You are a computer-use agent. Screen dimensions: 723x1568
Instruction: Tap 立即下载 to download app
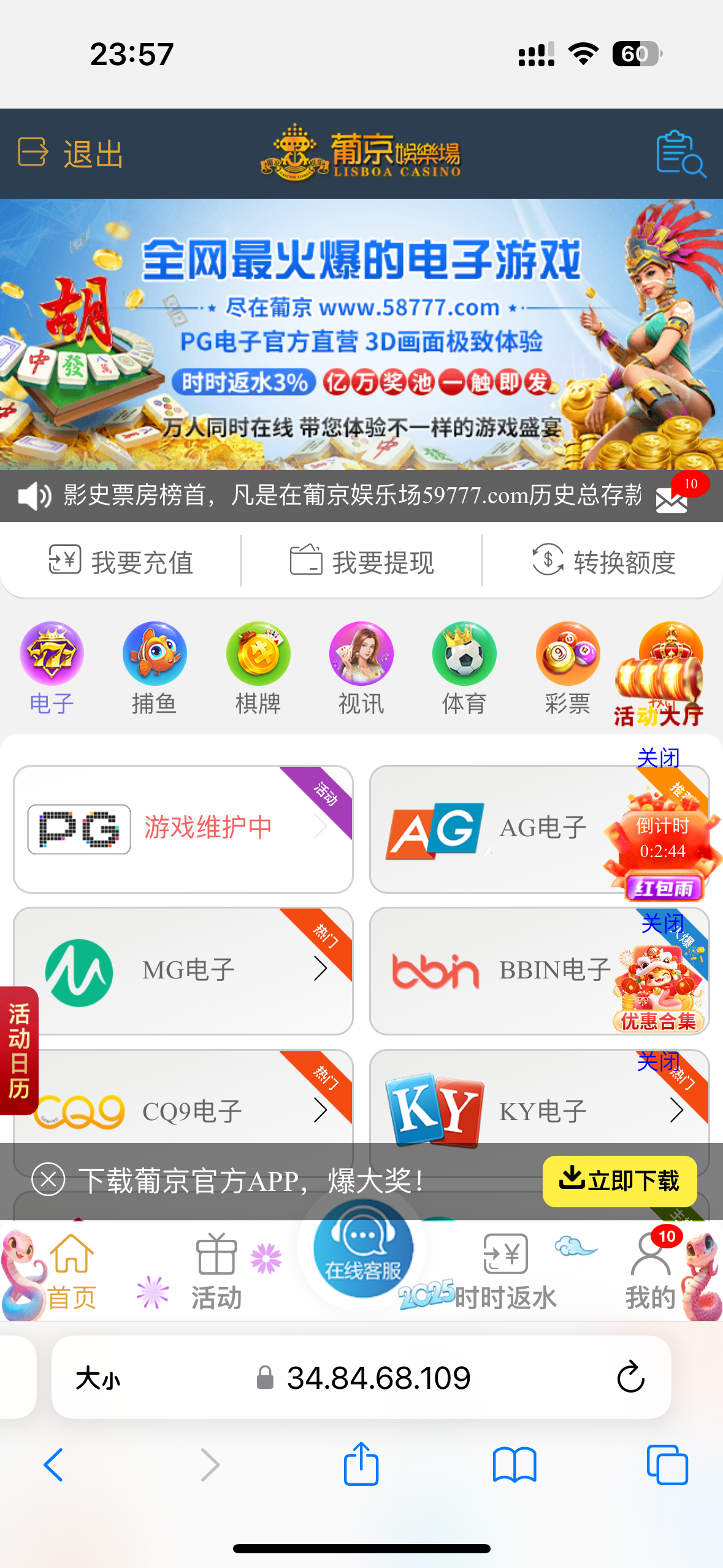click(x=619, y=1181)
